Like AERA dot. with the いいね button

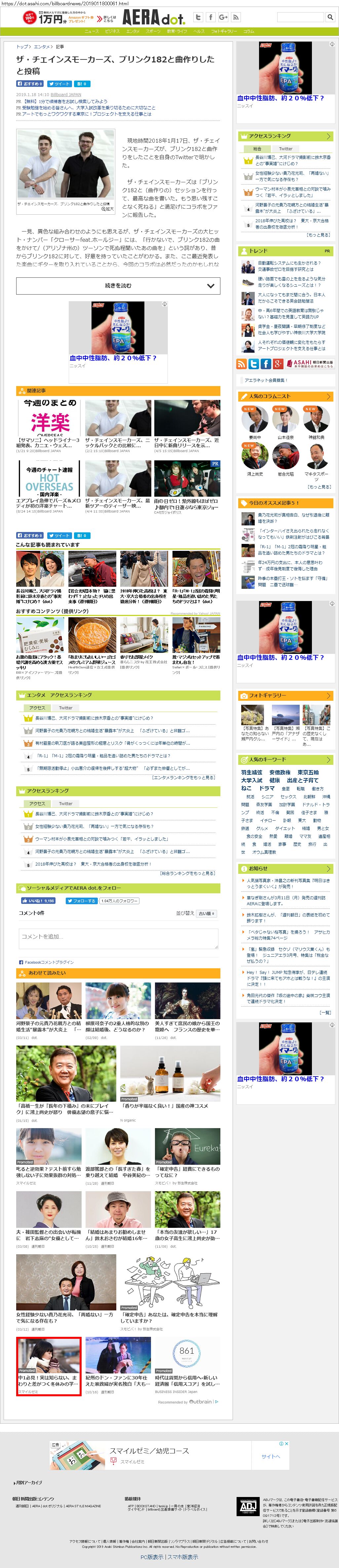pos(38,900)
